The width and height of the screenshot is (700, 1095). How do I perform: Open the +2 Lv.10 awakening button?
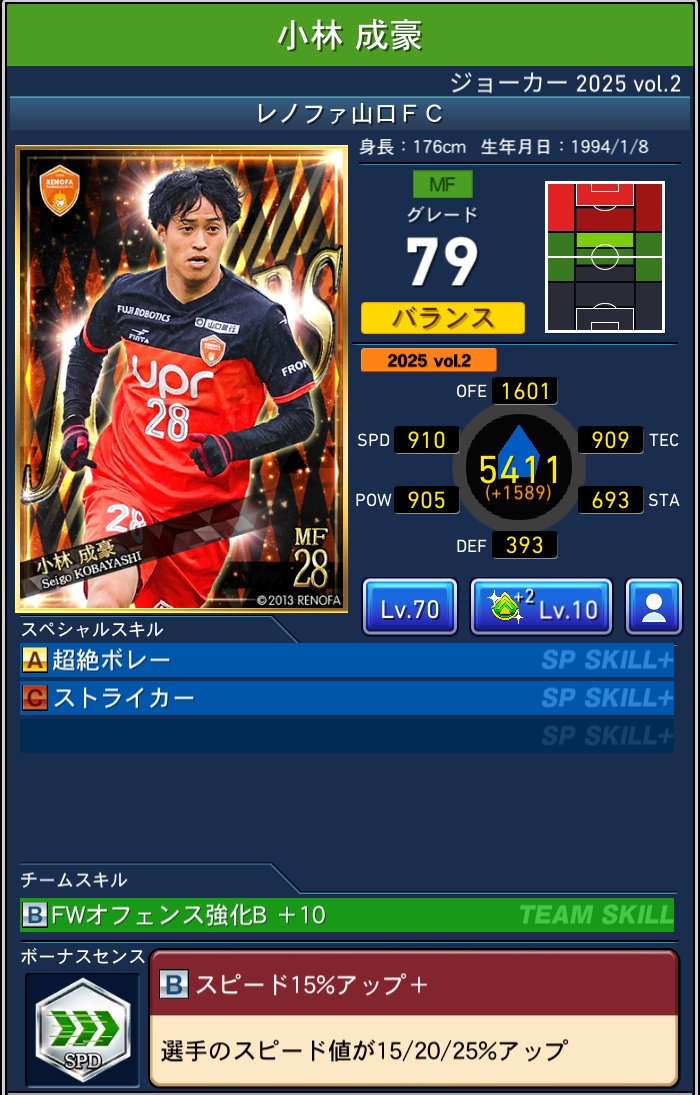click(541, 607)
